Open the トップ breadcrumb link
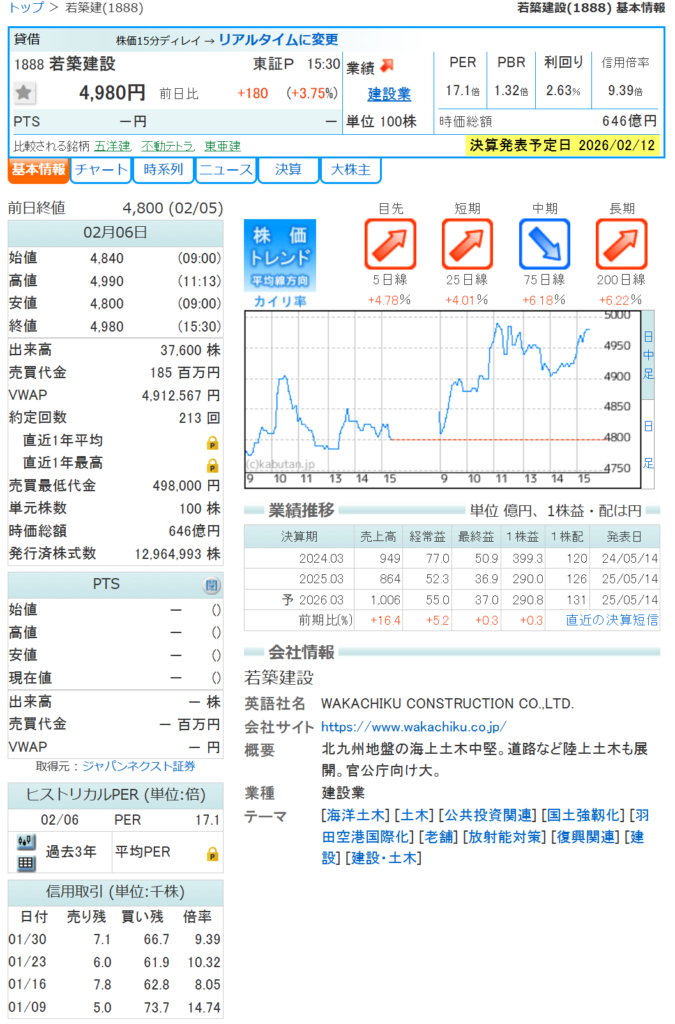 [x=26, y=7]
